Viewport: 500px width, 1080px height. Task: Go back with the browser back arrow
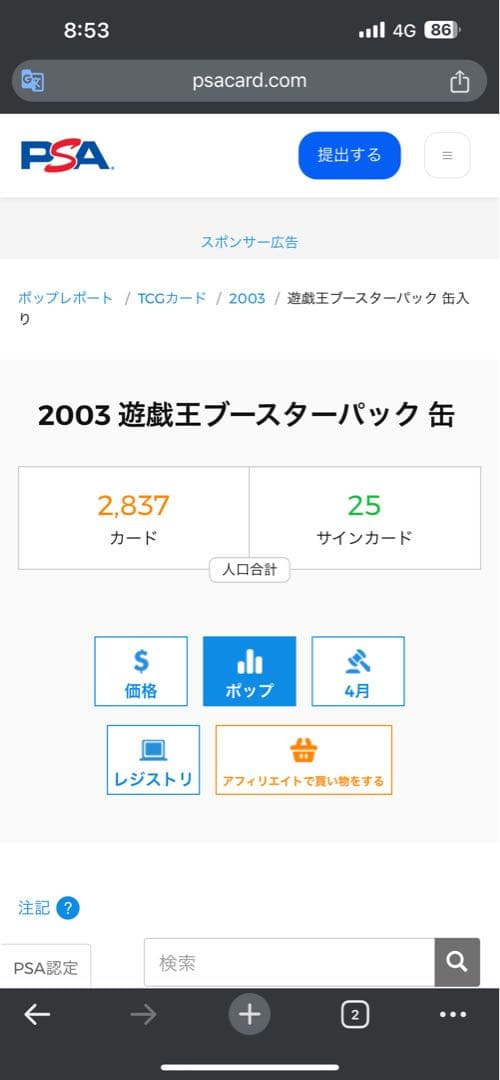[37, 1015]
